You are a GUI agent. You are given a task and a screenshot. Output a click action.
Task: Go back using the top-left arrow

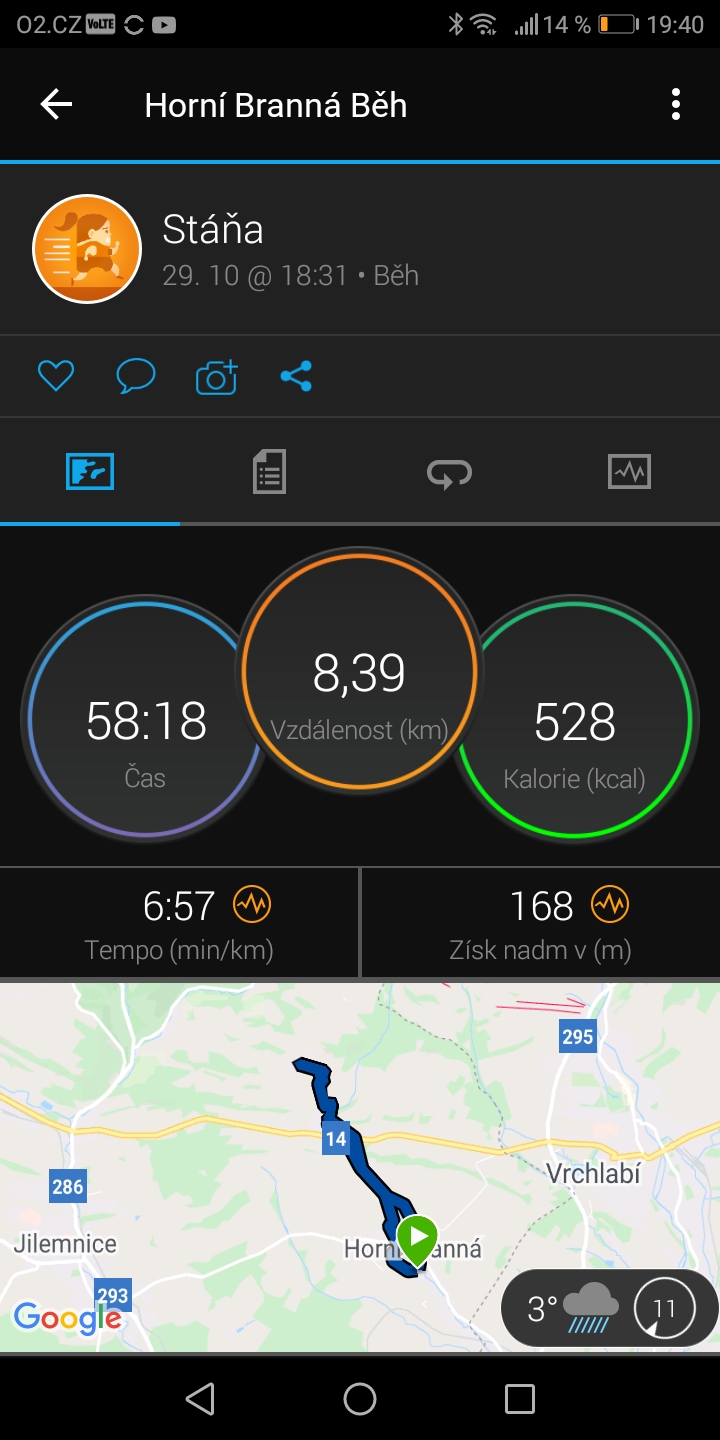pyautogui.click(x=56, y=104)
